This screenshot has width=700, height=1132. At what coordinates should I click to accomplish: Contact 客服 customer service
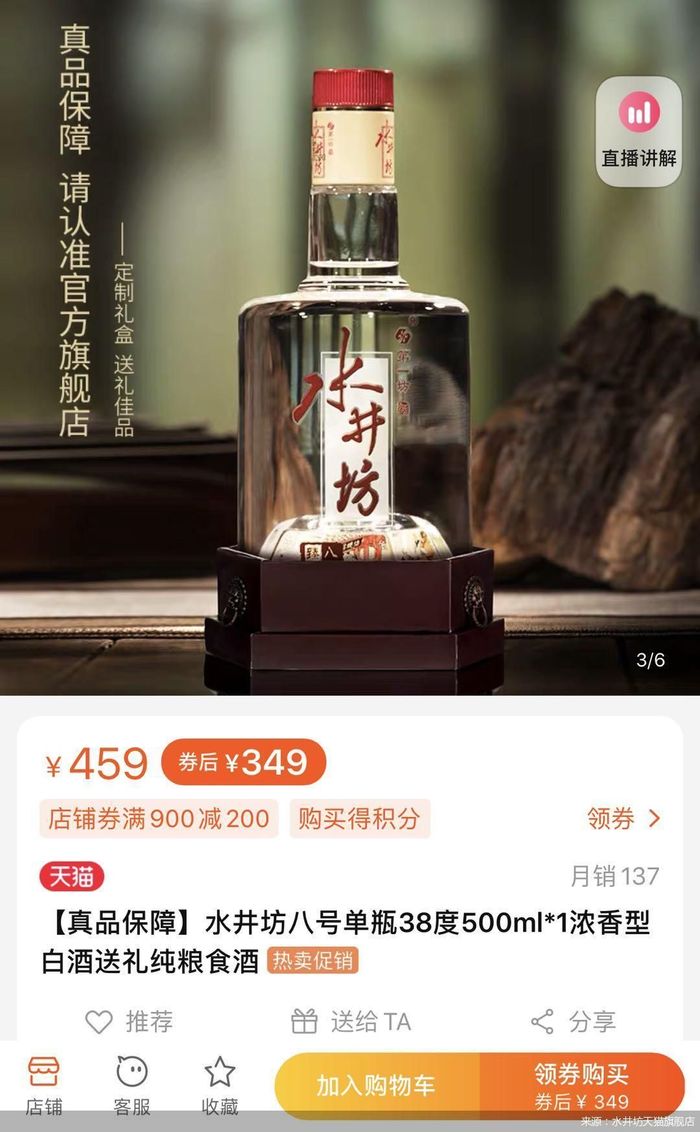coord(132,1084)
